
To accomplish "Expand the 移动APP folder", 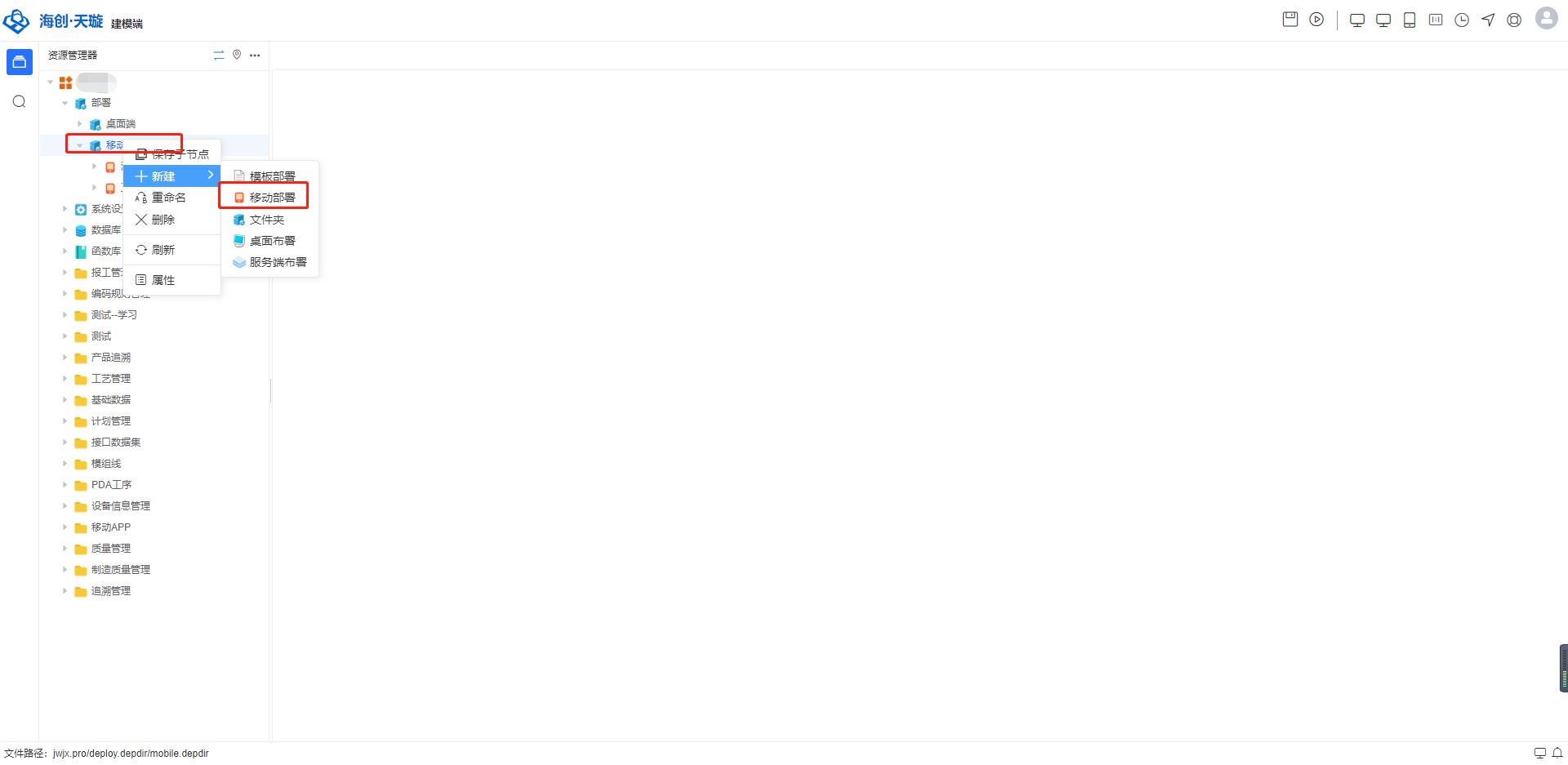I will click(x=65, y=527).
